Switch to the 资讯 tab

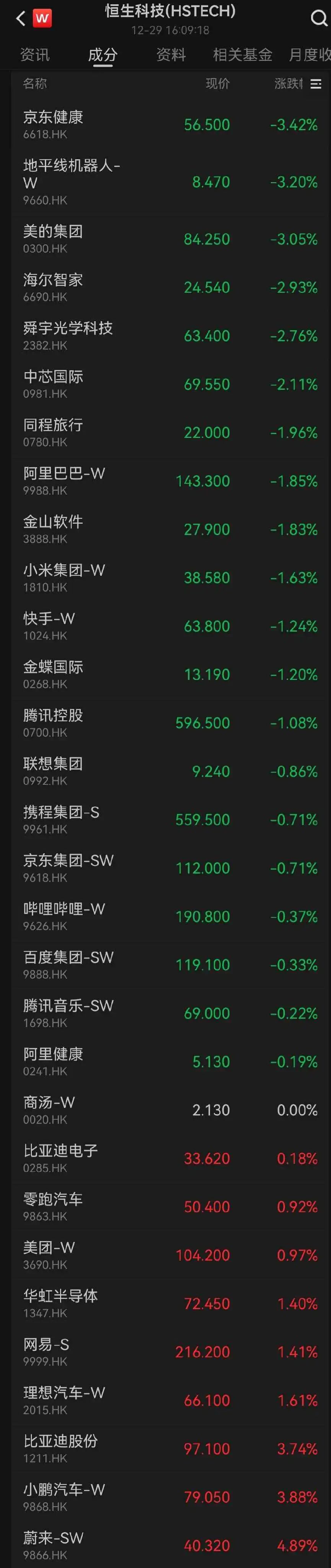click(35, 55)
